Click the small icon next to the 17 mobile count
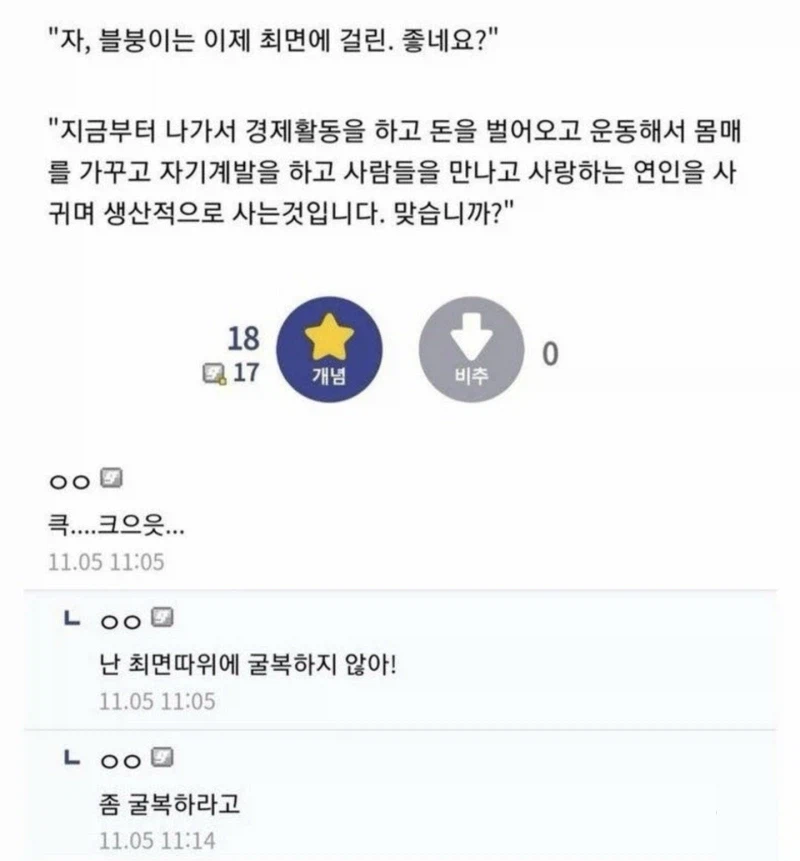Viewport: 800px width, 861px height. (212, 372)
